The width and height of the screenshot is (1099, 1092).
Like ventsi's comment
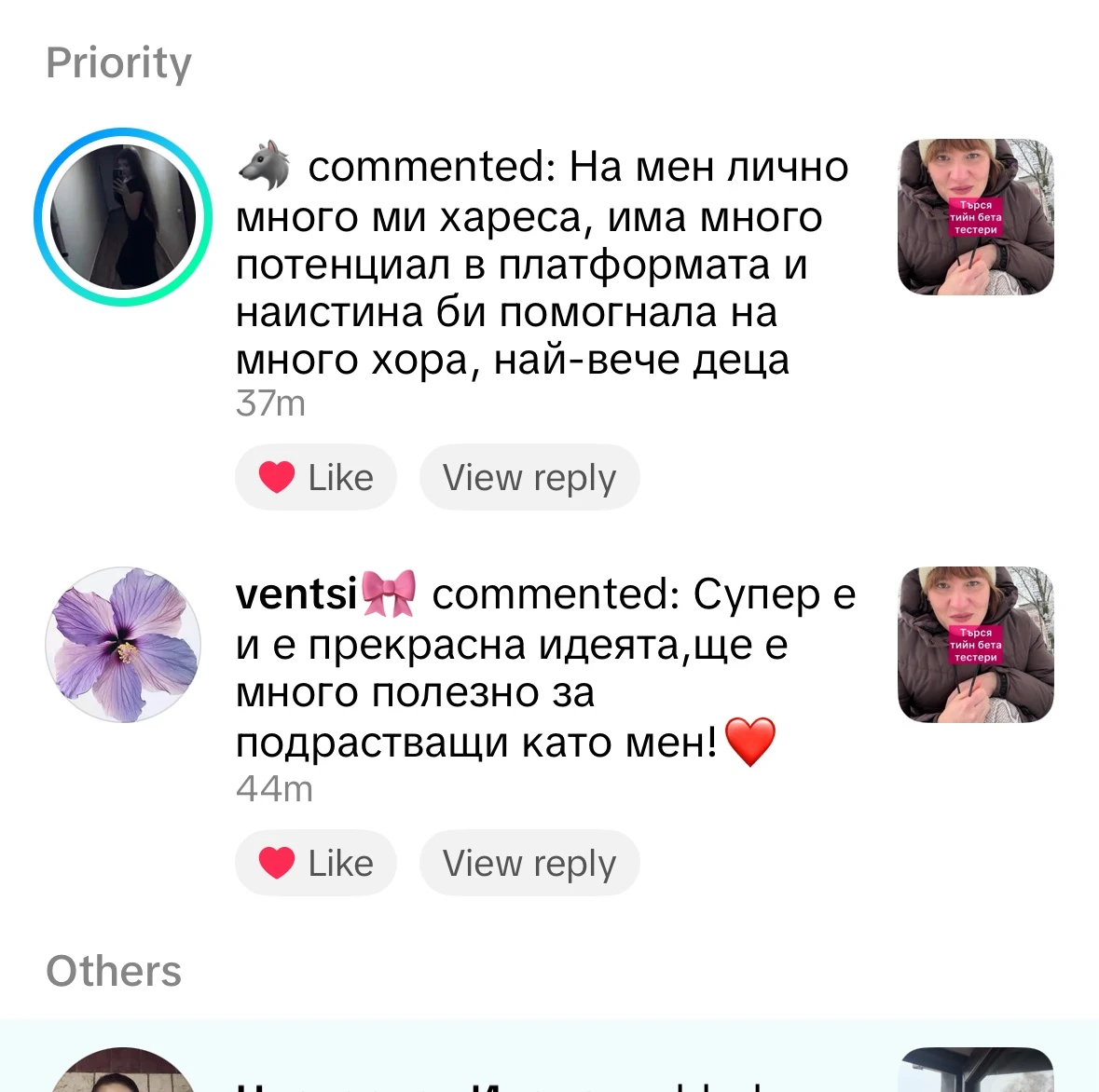pyautogui.click(x=315, y=863)
